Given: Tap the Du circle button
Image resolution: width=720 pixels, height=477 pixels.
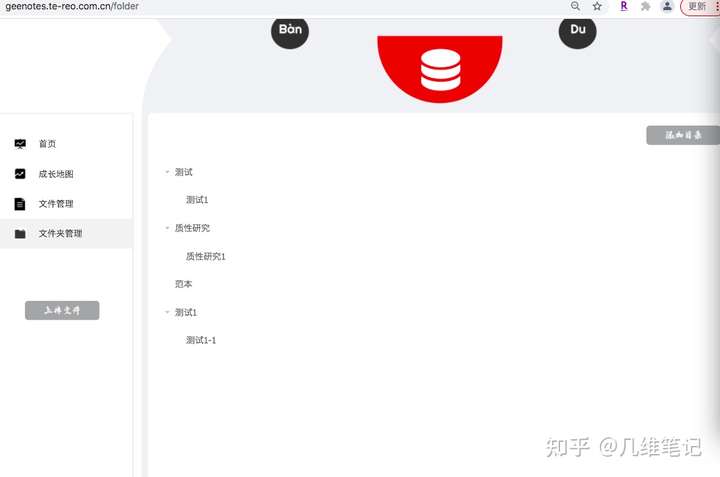Looking at the screenshot, I should (x=577, y=31).
